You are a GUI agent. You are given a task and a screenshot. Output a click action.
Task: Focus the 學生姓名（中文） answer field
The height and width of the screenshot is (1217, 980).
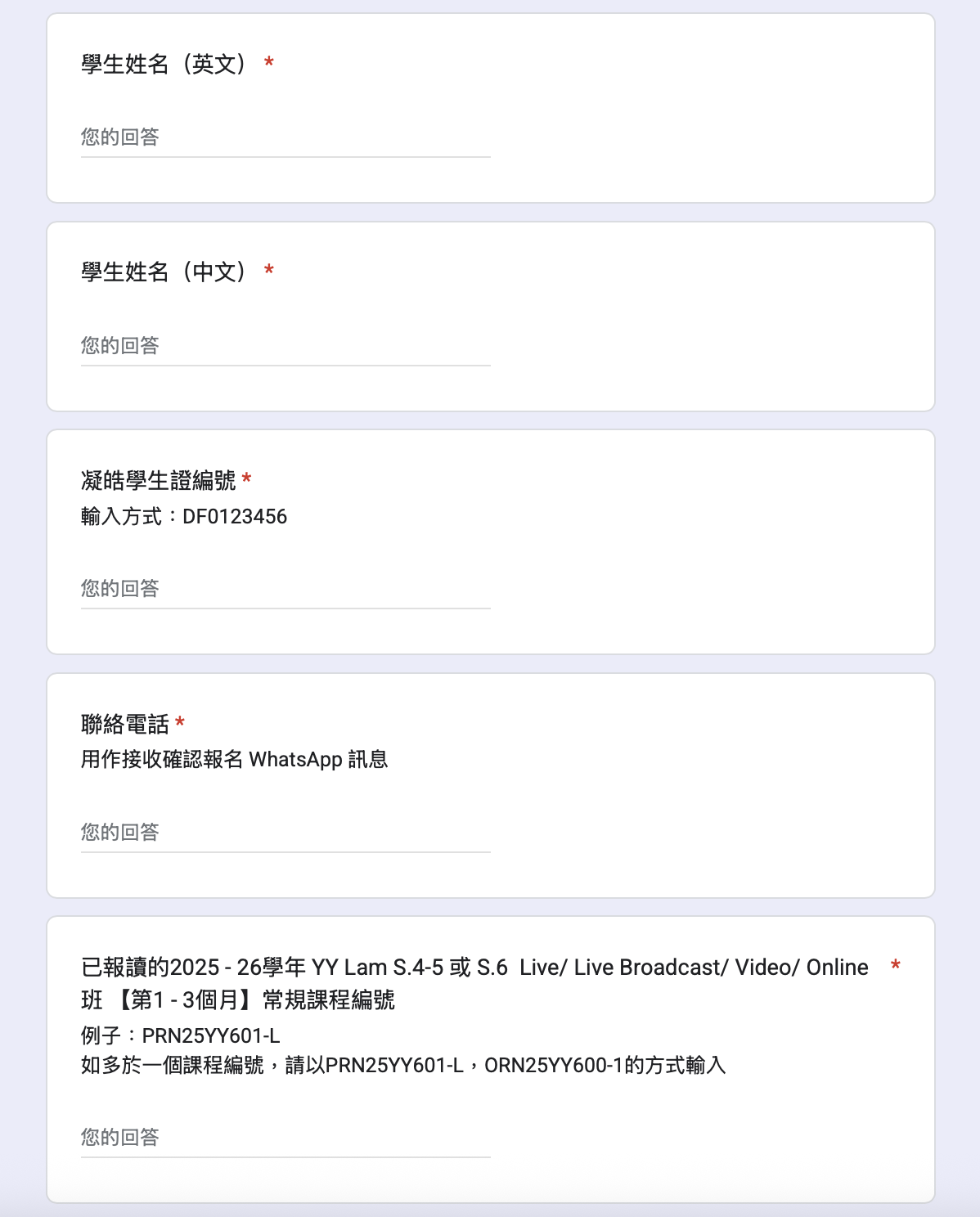pyautogui.click(x=285, y=346)
